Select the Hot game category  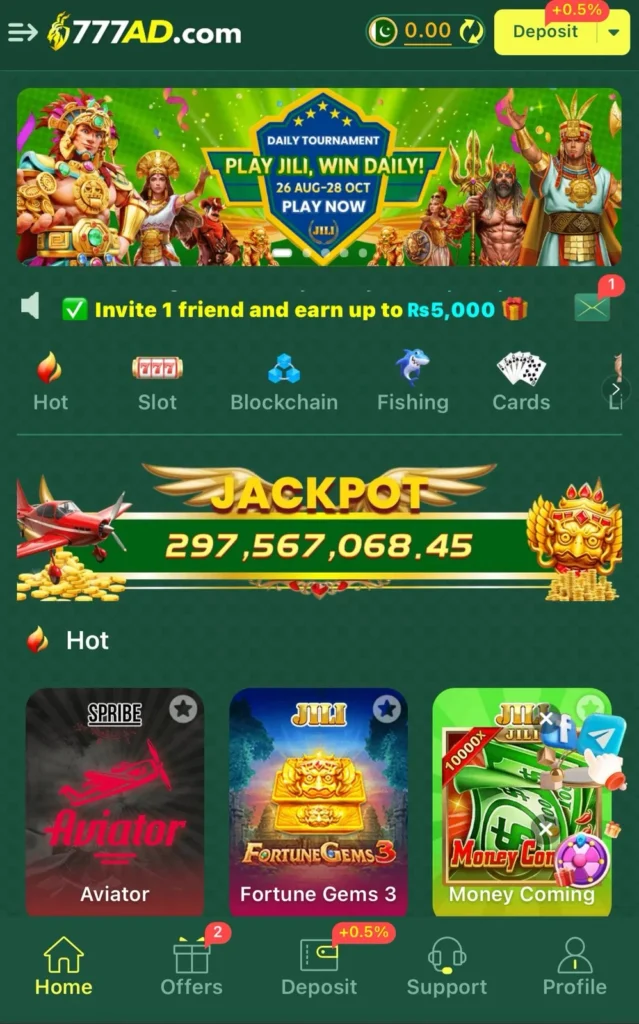[50, 382]
